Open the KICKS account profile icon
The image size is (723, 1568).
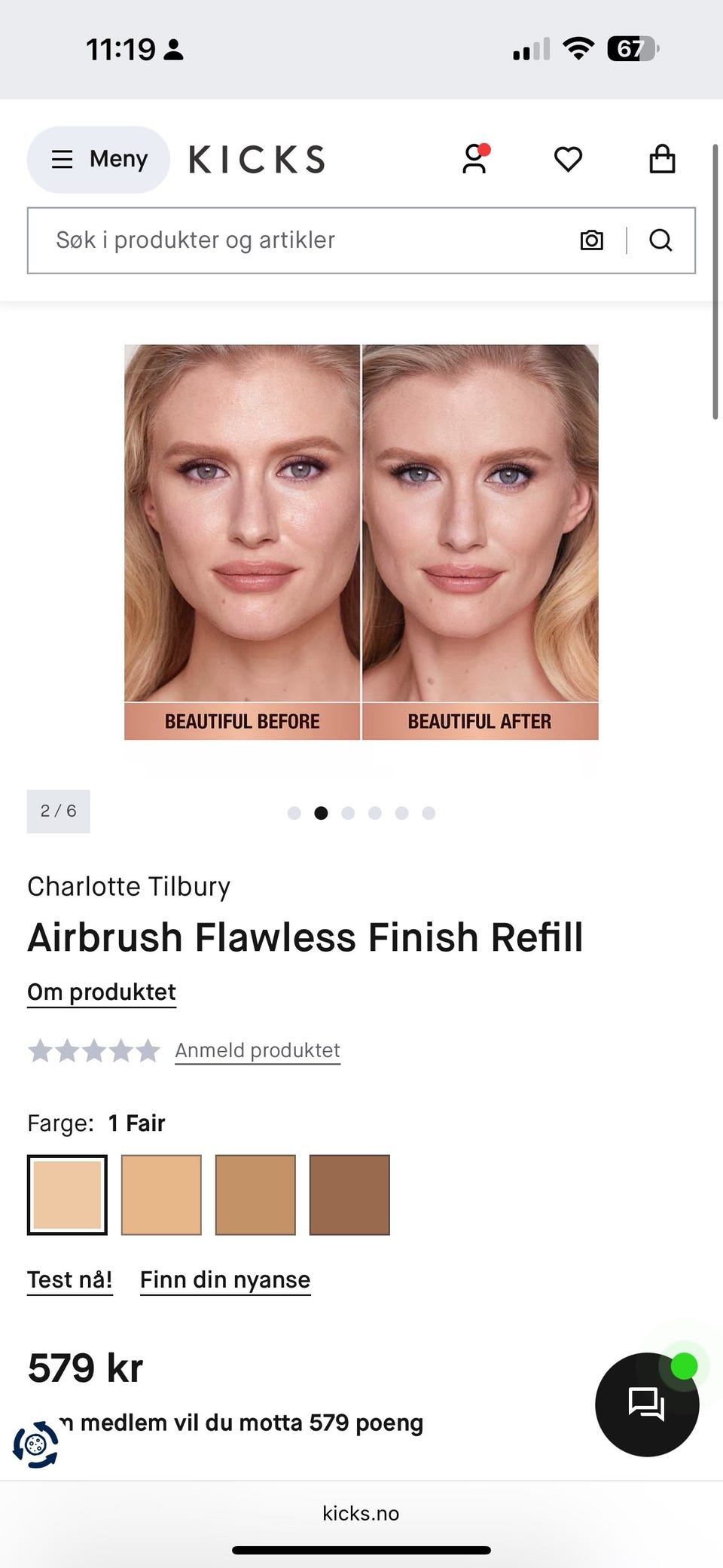[x=474, y=159]
